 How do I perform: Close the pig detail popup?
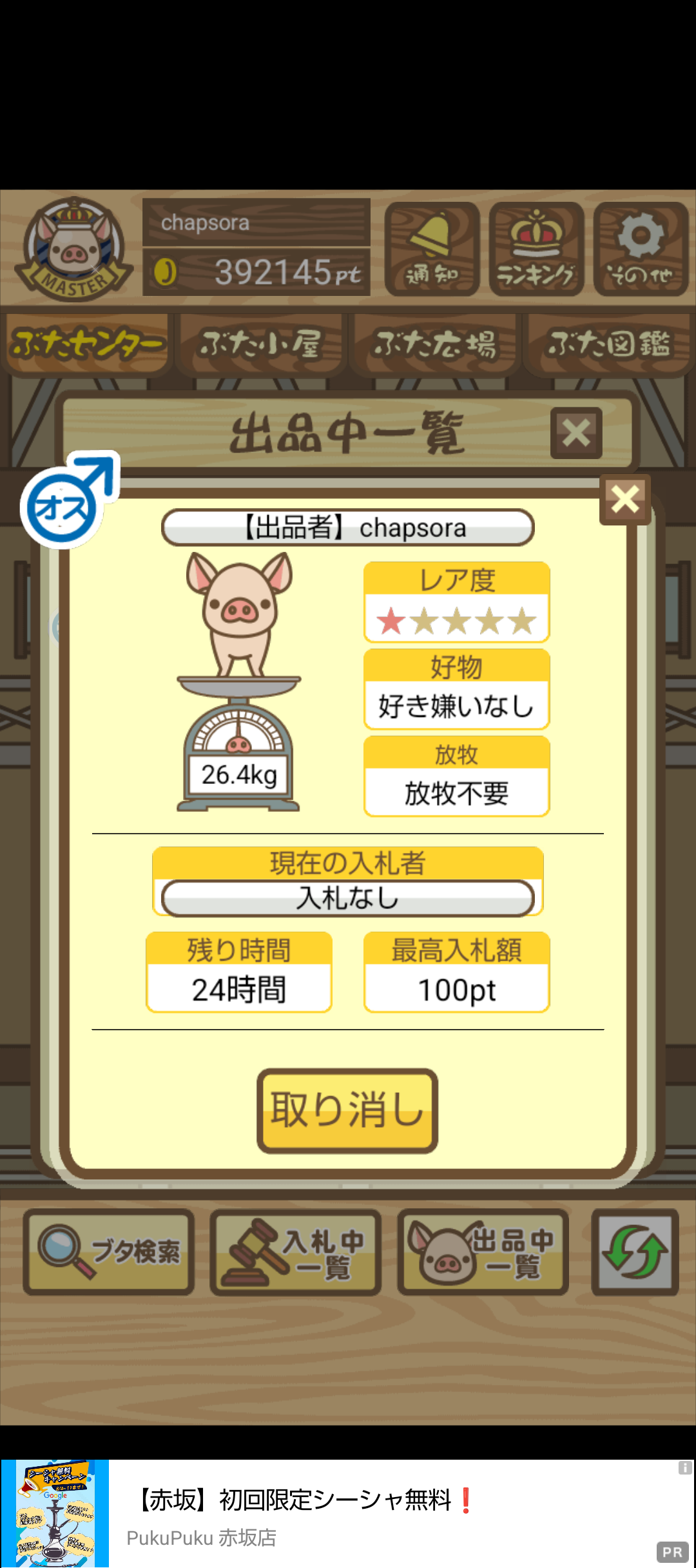pyautogui.click(x=624, y=499)
